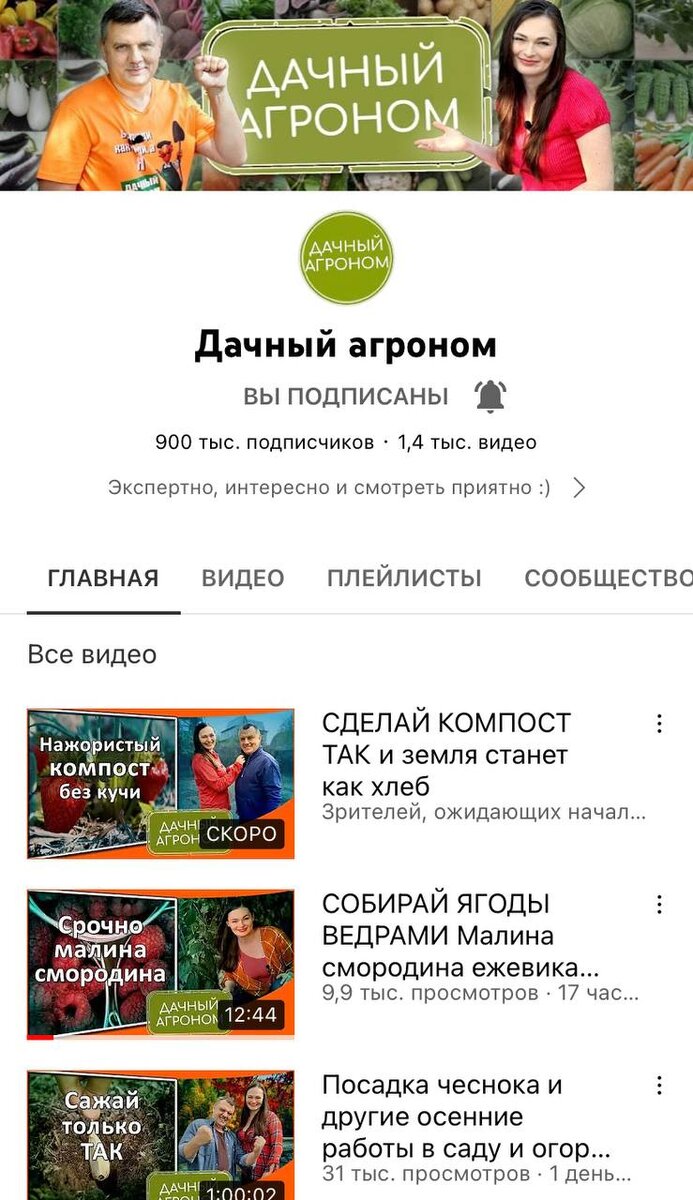This screenshot has height=1200, width=693.
Task: Open options for Посадка чеснока video
Action: (x=659, y=1085)
